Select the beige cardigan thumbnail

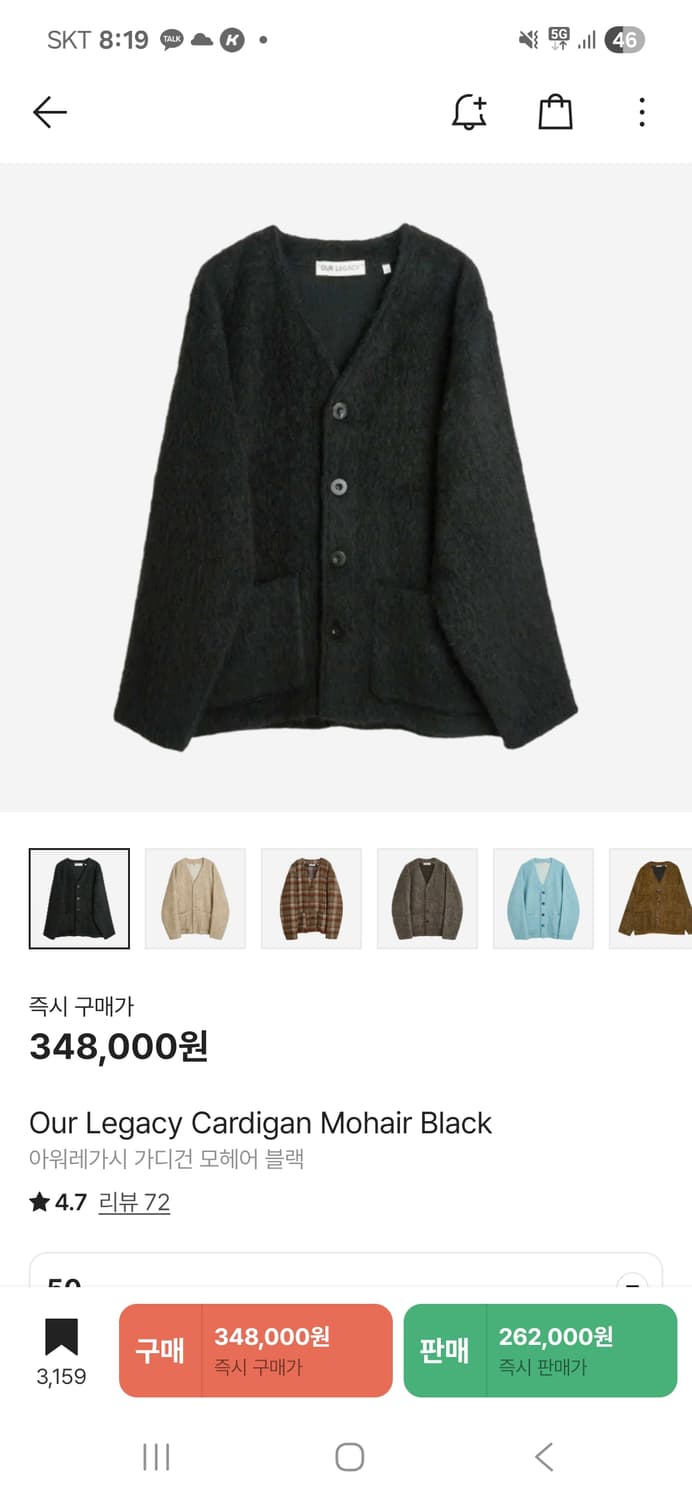tap(195, 898)
